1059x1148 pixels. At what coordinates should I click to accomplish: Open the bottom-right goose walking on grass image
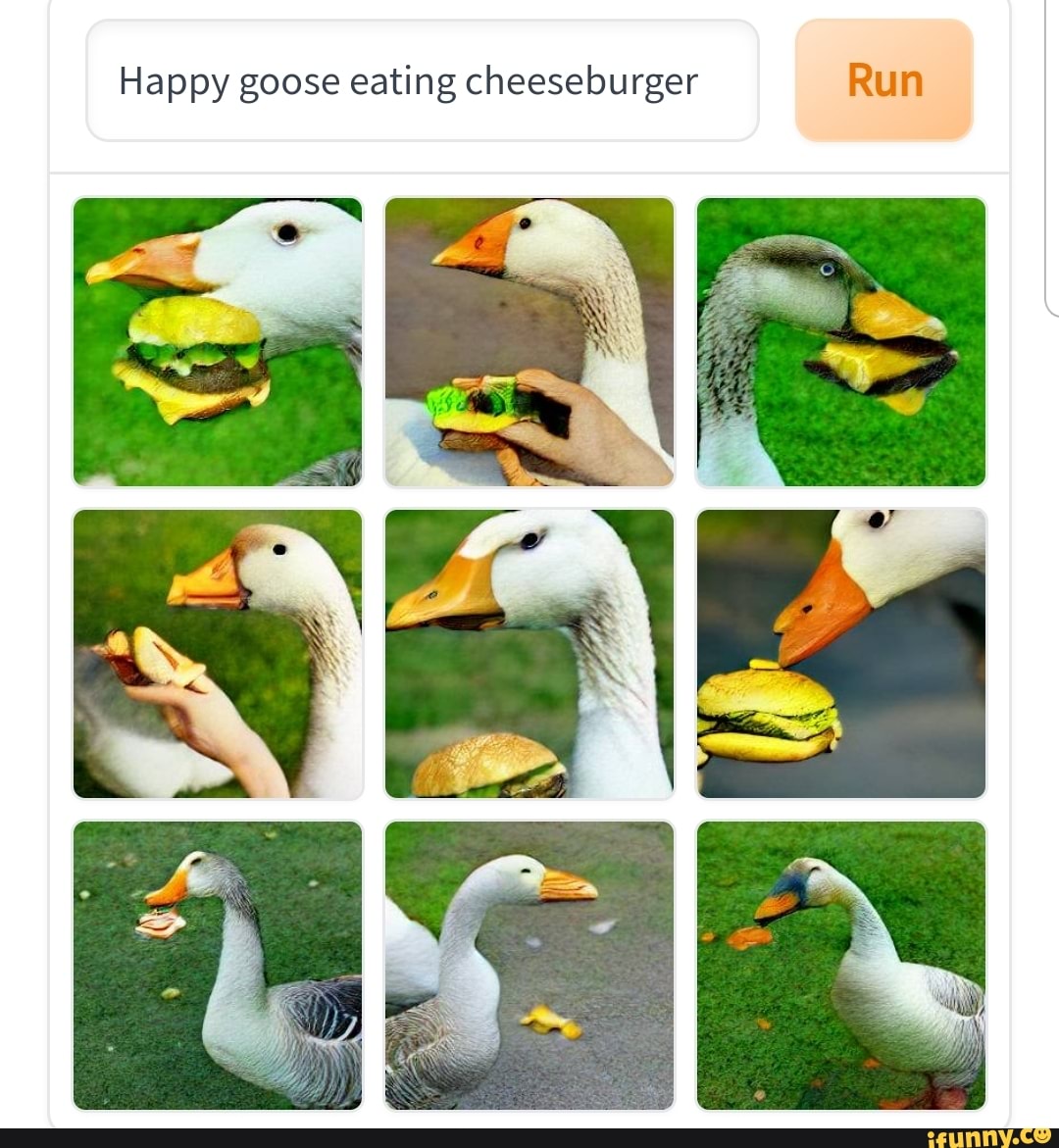point(841,966)
